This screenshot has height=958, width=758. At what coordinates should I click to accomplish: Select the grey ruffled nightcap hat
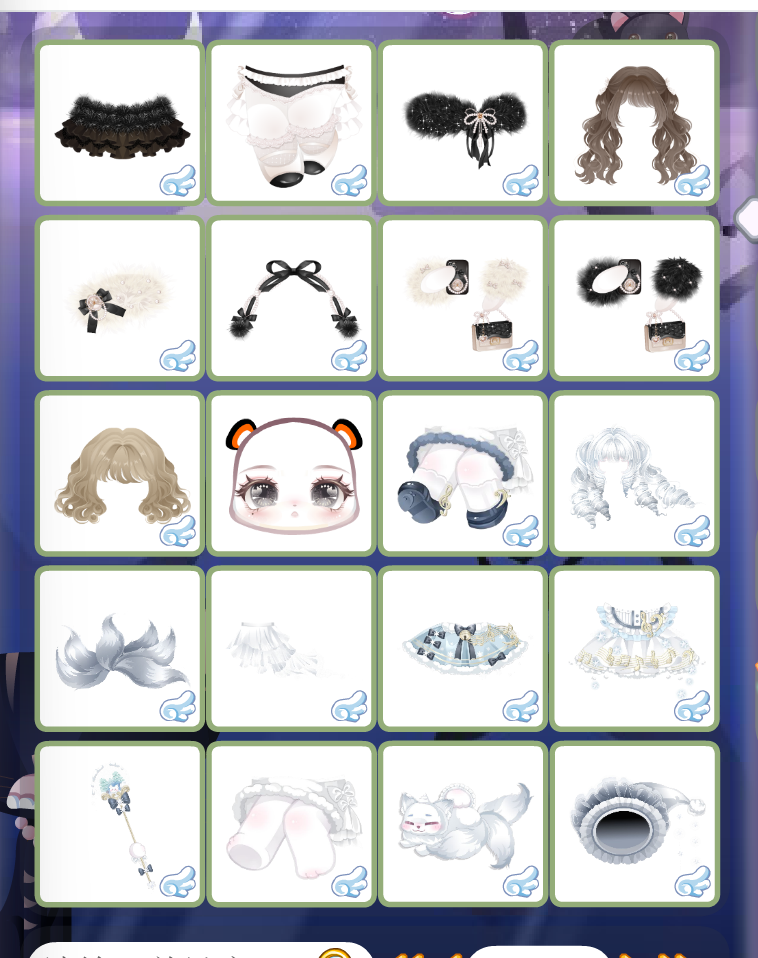click(x=634, y=823)
